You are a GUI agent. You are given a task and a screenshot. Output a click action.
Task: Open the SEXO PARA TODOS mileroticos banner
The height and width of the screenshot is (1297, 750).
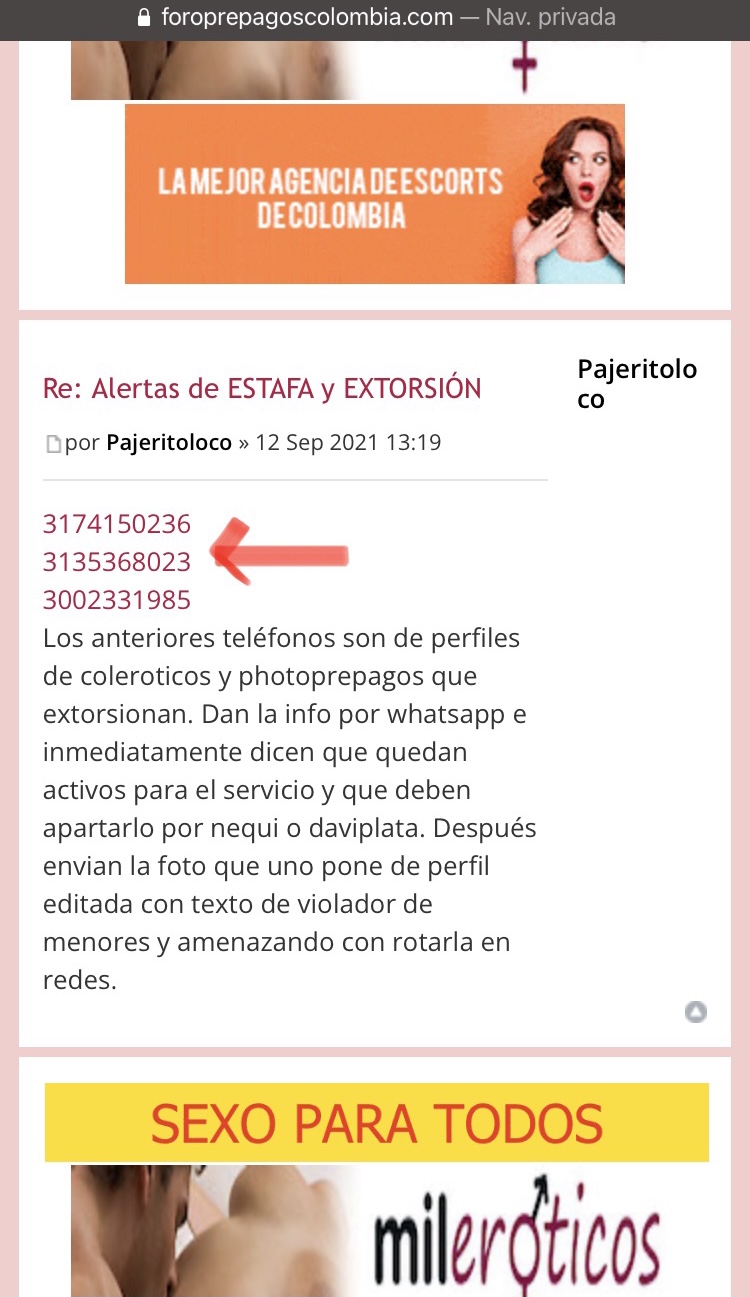point(376,1190)
